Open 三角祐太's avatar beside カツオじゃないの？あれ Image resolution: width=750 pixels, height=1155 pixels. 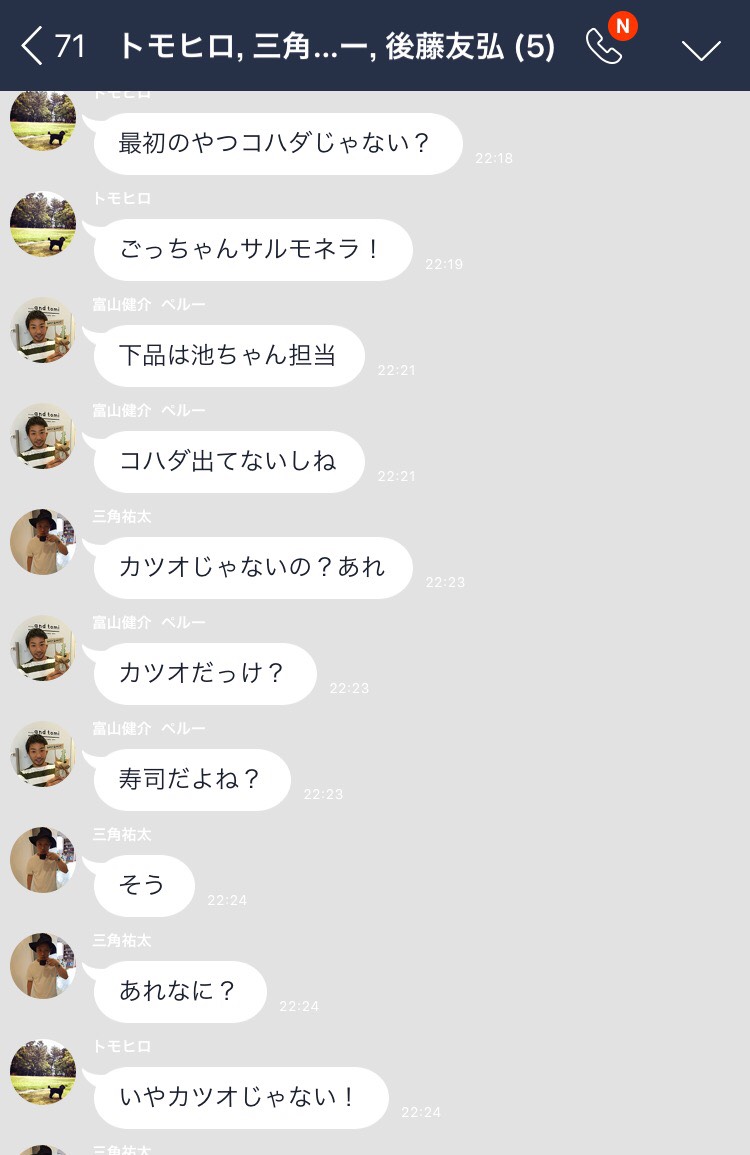(43, 542)
